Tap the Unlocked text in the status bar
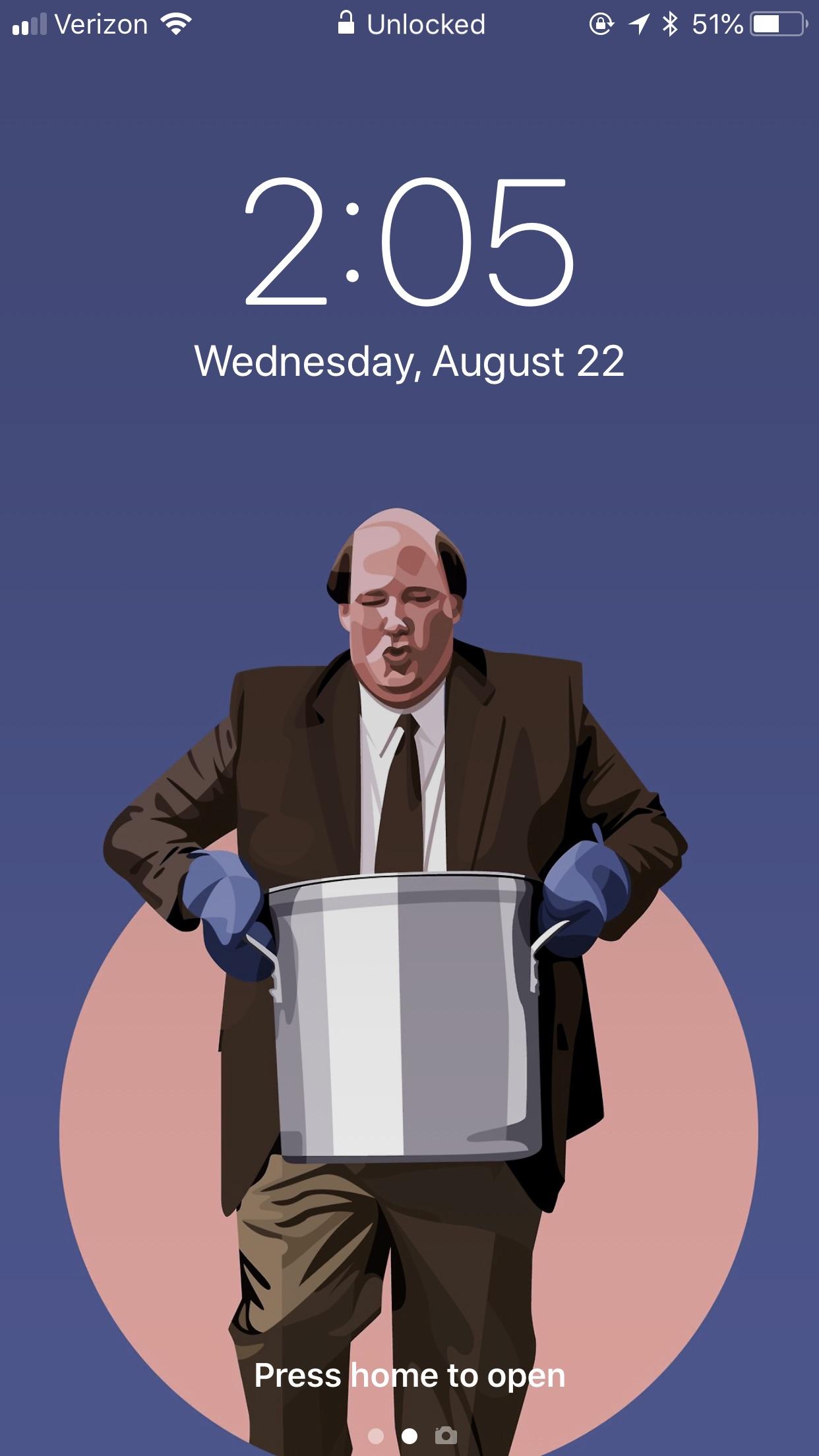819x1456 pixels. click(x=425, y=24)
